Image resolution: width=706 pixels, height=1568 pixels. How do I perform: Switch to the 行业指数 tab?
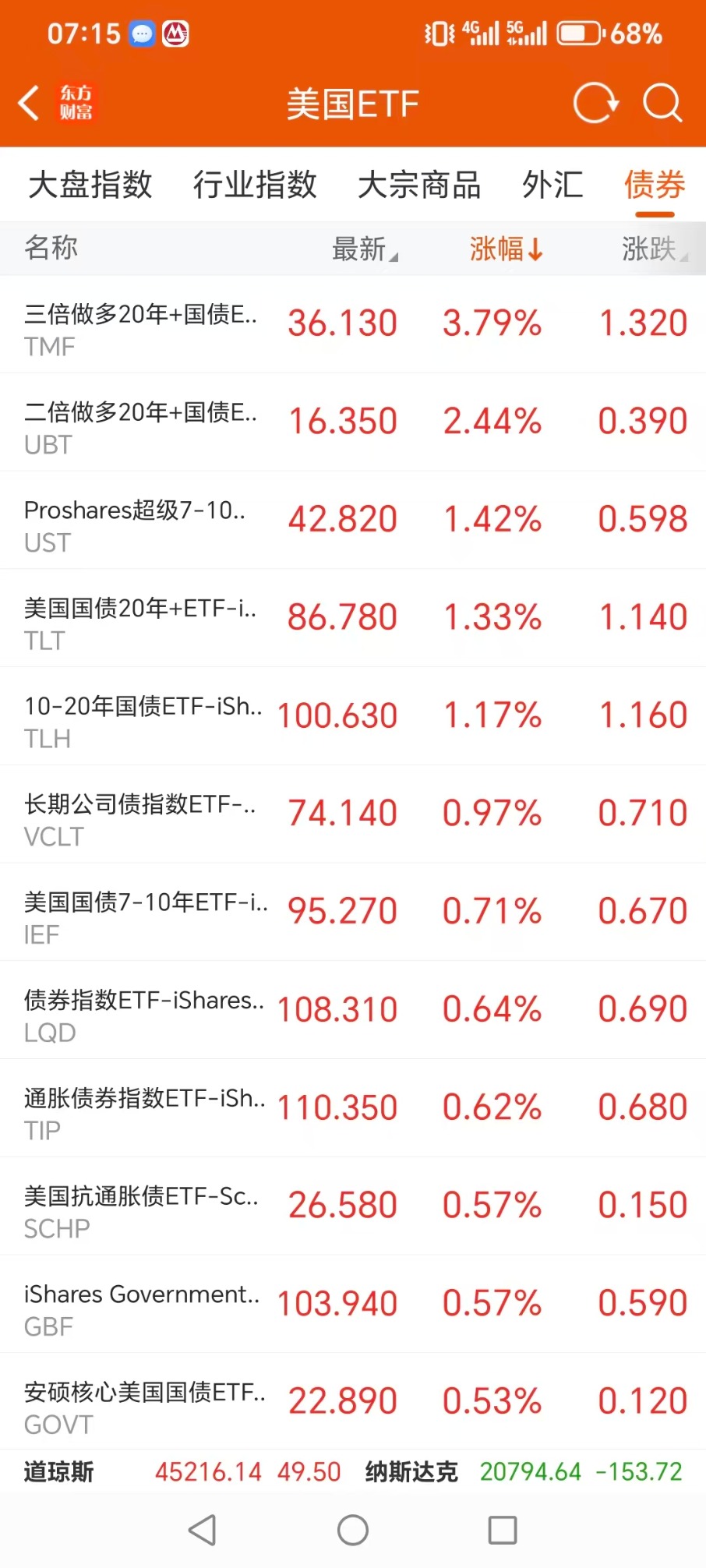255,185
